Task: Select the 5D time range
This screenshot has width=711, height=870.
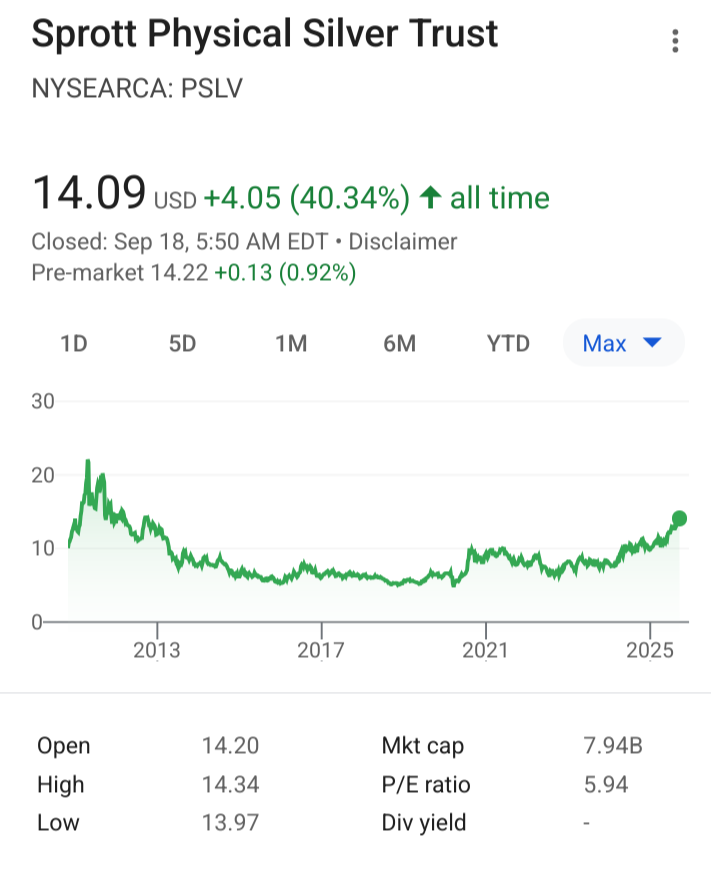Action: coord(182,344)
